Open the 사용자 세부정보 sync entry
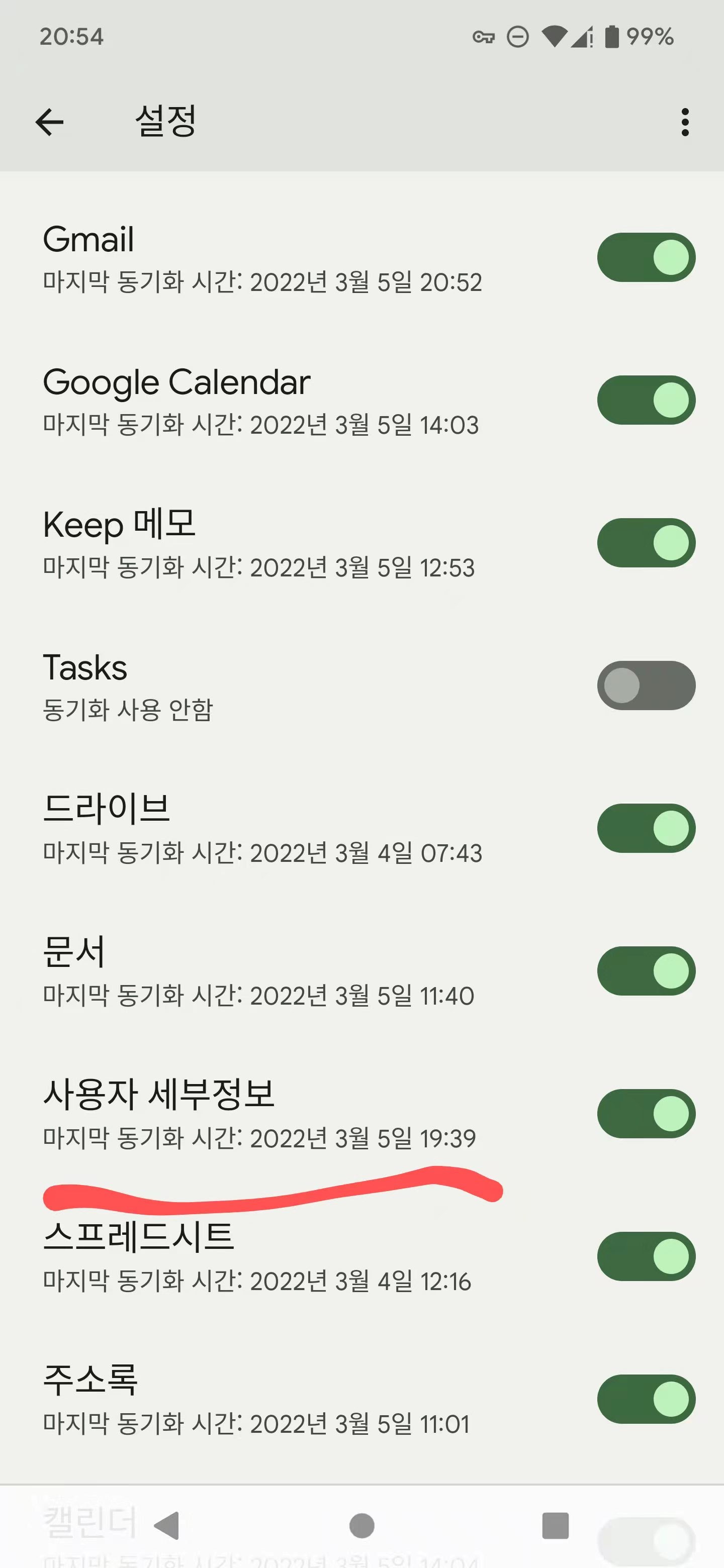This screenshot has height=1568, width=724. (x=243, y=1113)
